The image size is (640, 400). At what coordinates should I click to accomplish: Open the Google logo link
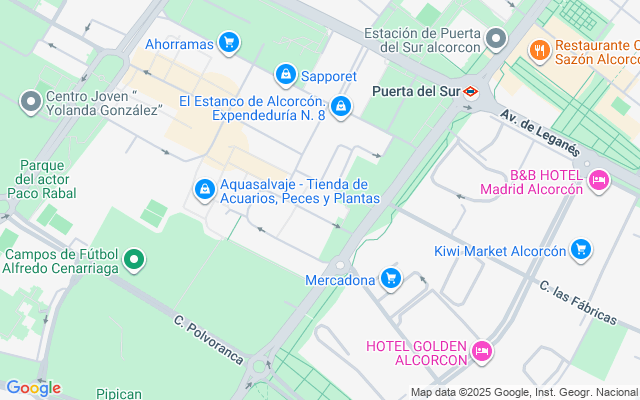point(32,388)
